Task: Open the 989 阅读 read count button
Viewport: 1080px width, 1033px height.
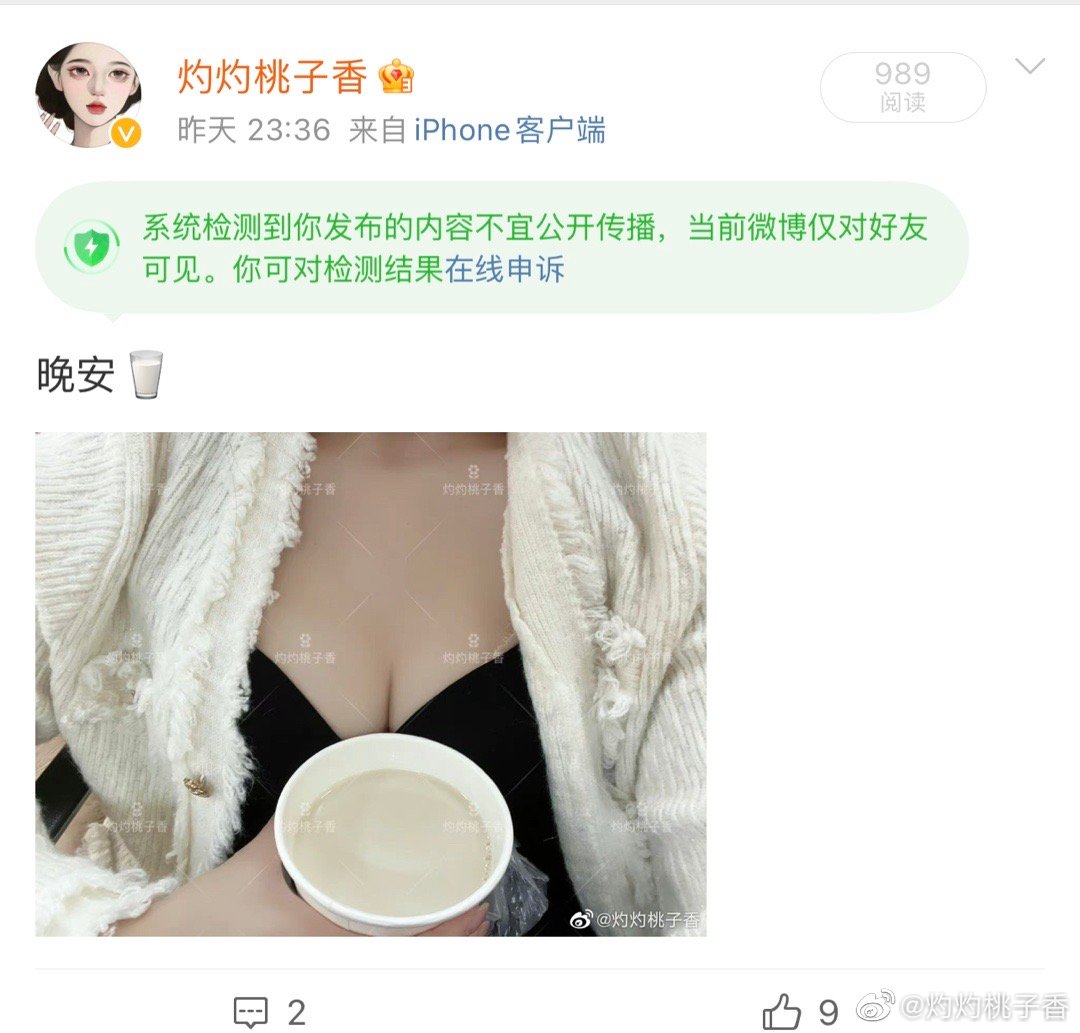Action: tap(902, 87)
